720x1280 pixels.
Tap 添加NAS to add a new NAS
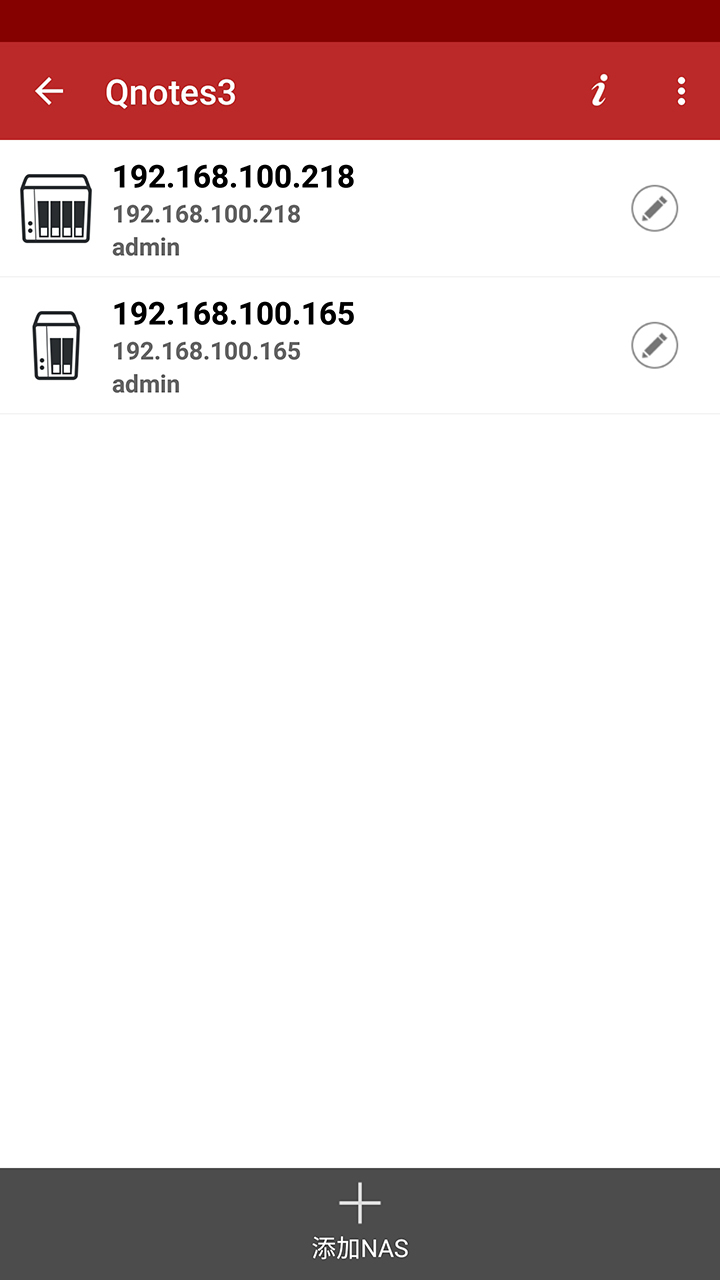click(x=360, y=1222)
